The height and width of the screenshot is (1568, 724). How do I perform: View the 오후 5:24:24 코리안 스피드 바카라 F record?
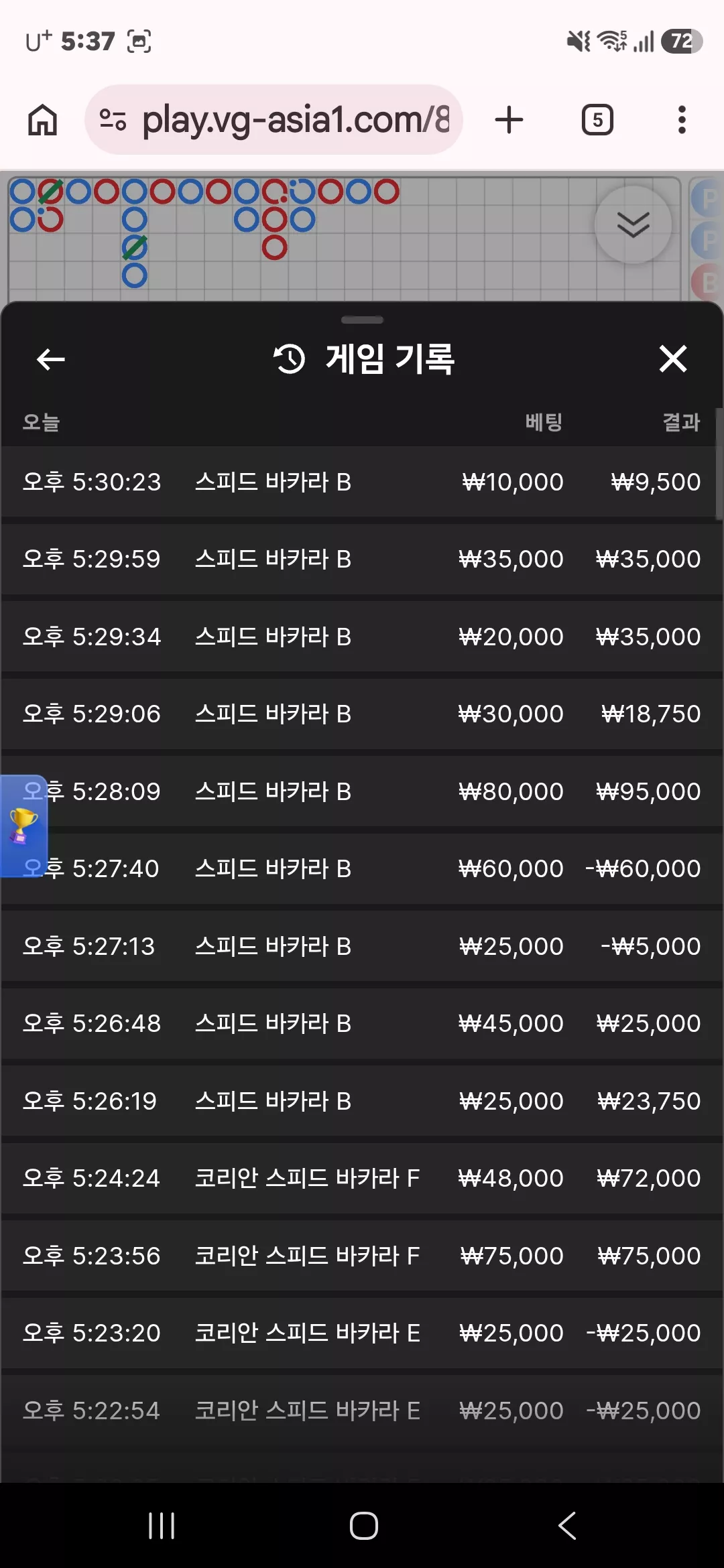pos(362,1178)
